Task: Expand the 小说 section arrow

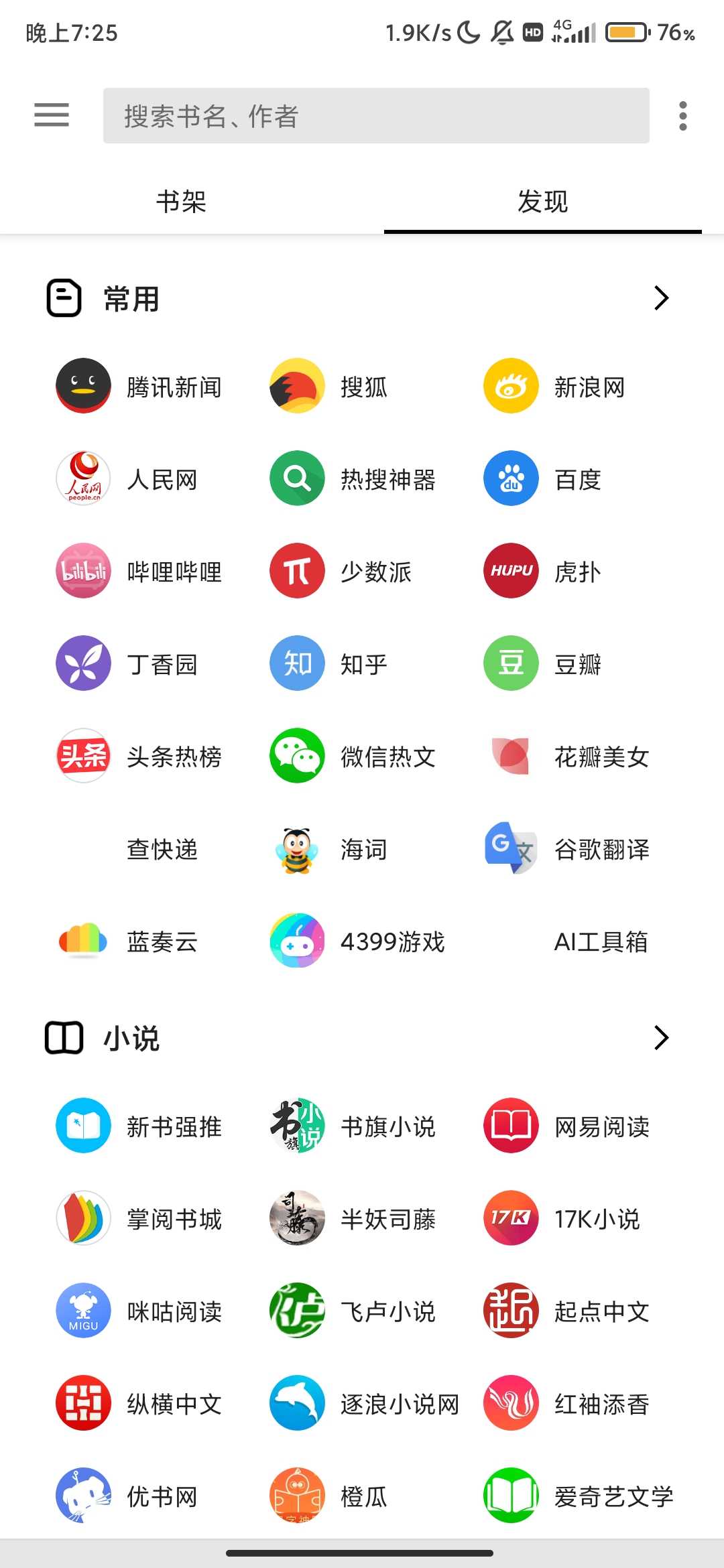Action: (660, 1037)
